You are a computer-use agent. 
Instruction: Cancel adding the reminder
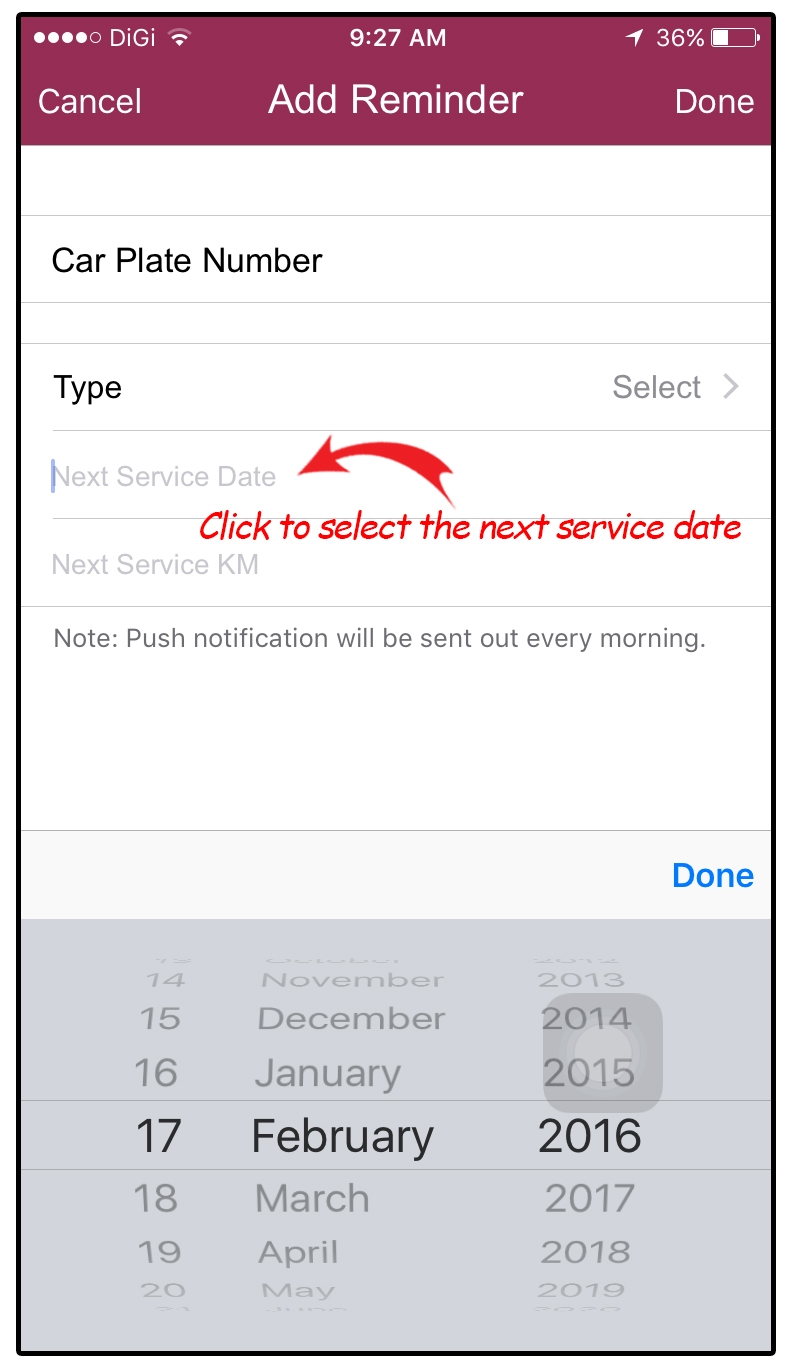90,101
